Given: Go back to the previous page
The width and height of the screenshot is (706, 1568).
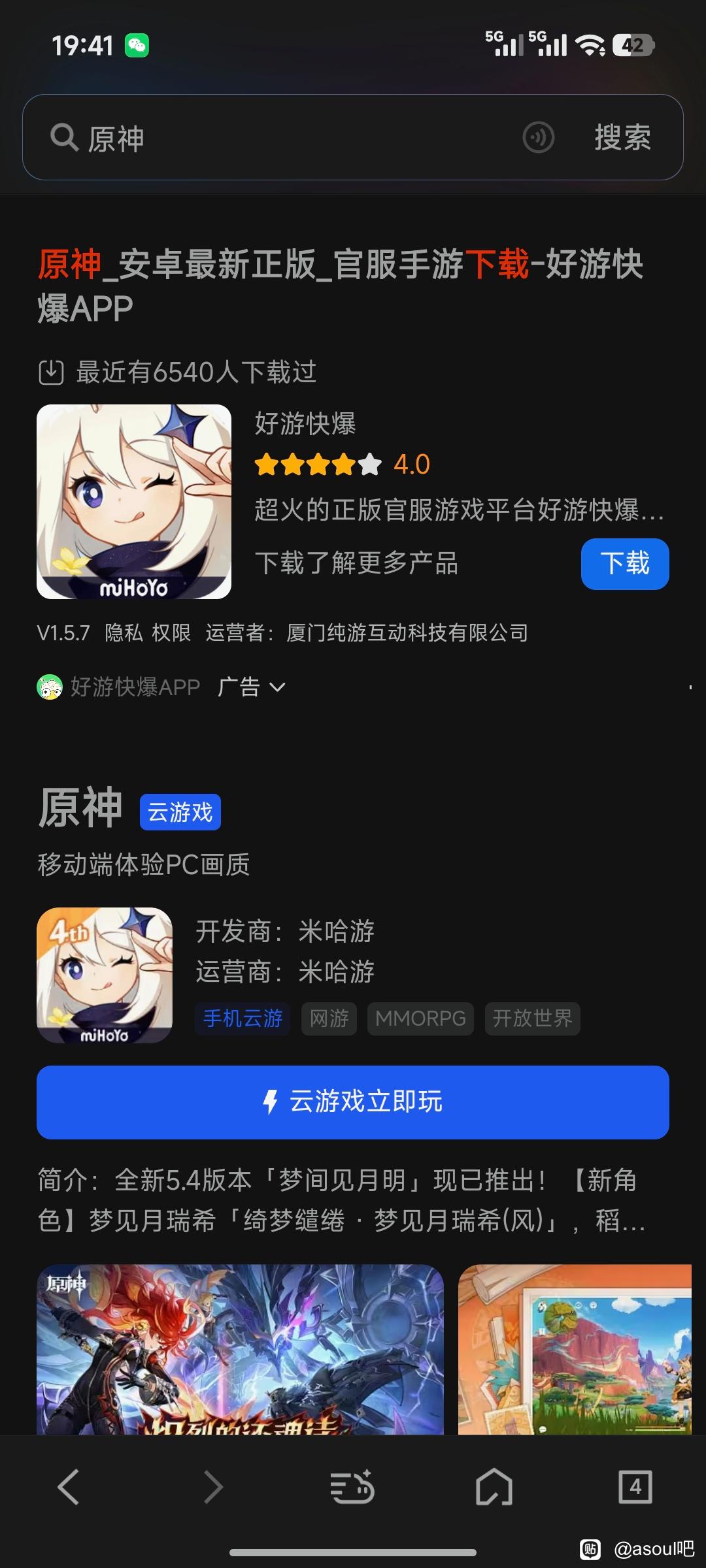Looking at the screenshot, I should (68, 1487).
